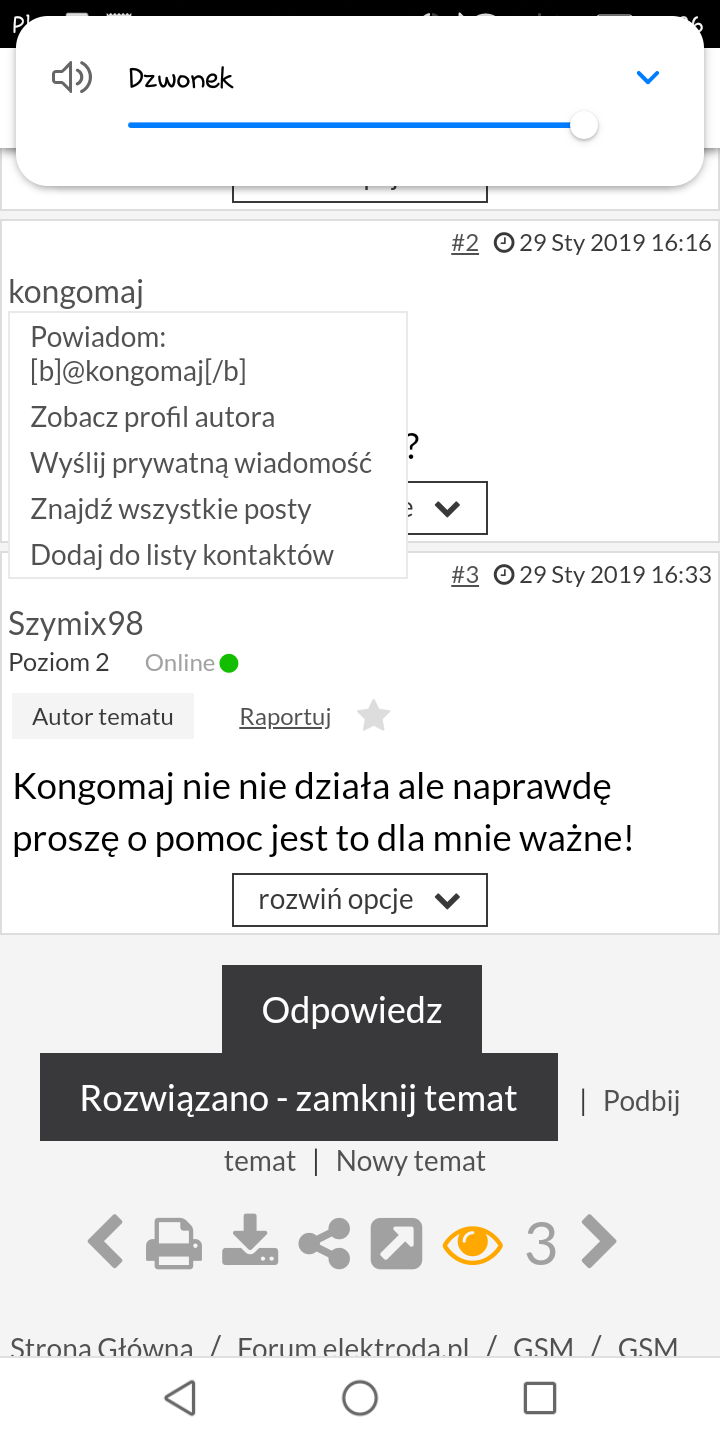
Task: Tap Rozwiązano - zamknij temat button
Action: 299,1098
